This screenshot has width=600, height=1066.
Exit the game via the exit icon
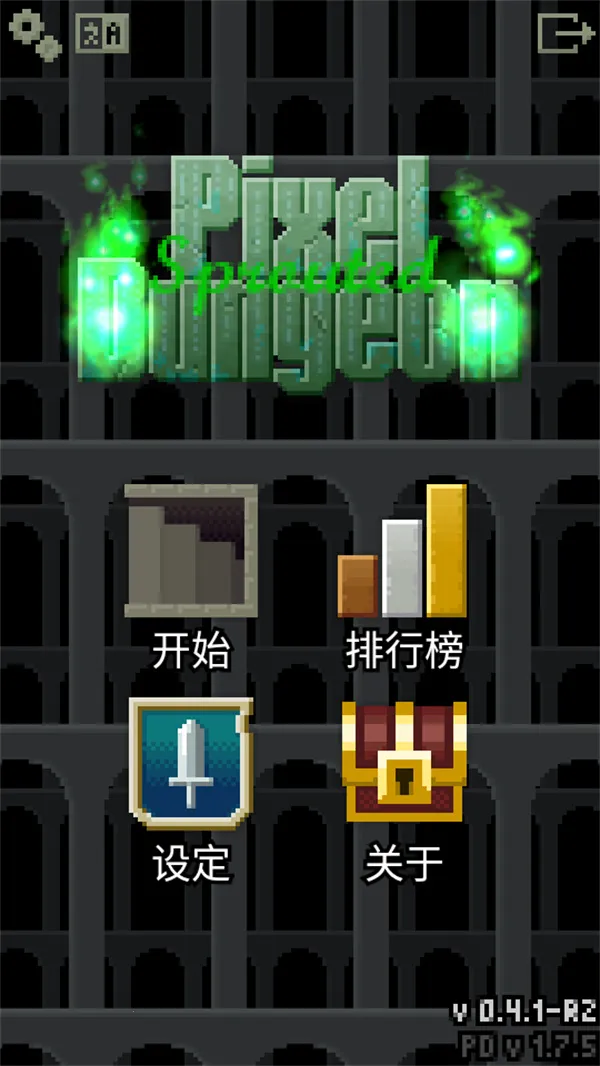point(565,35)
